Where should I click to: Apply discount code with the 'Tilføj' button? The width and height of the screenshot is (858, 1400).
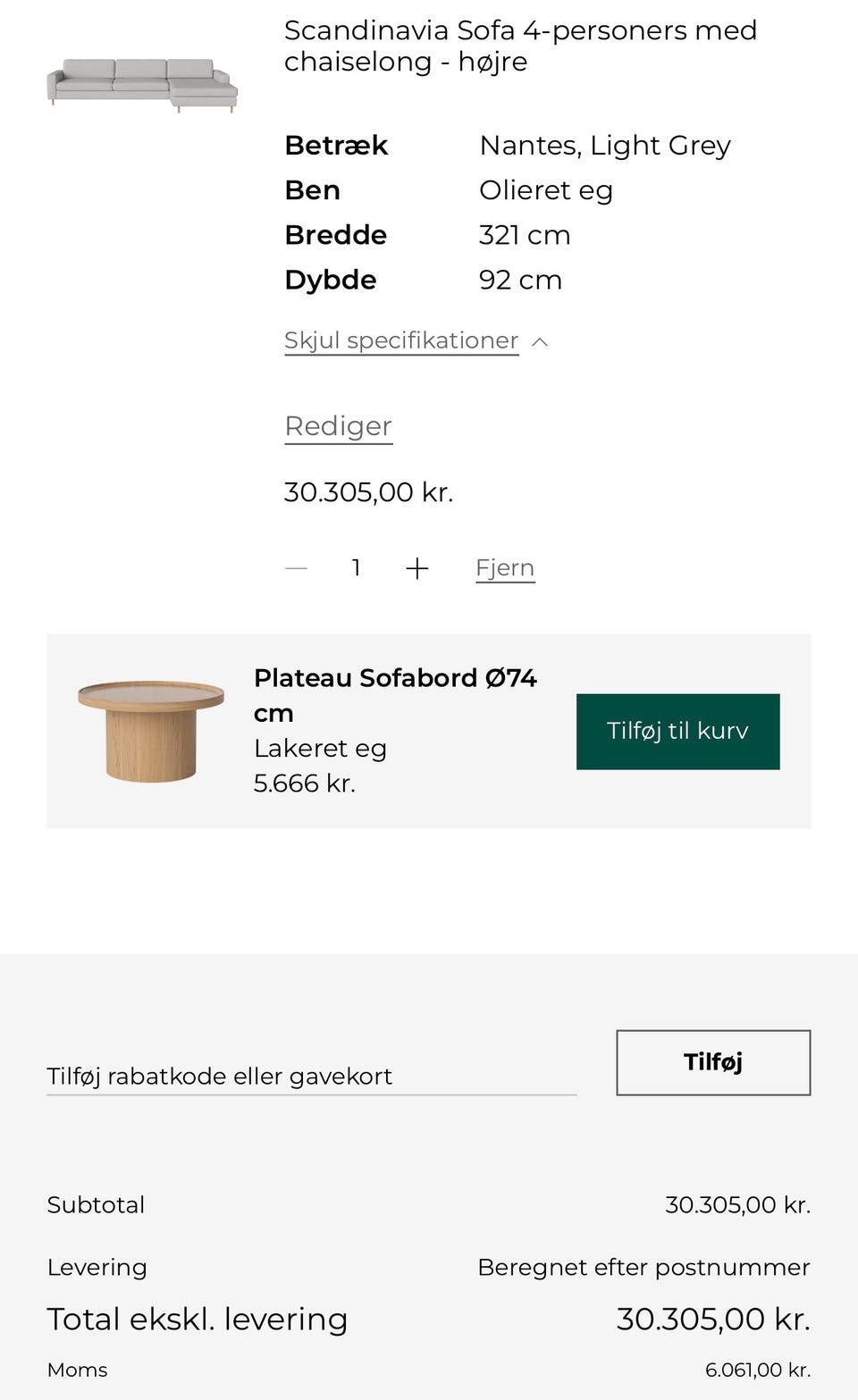(712, 1062)
